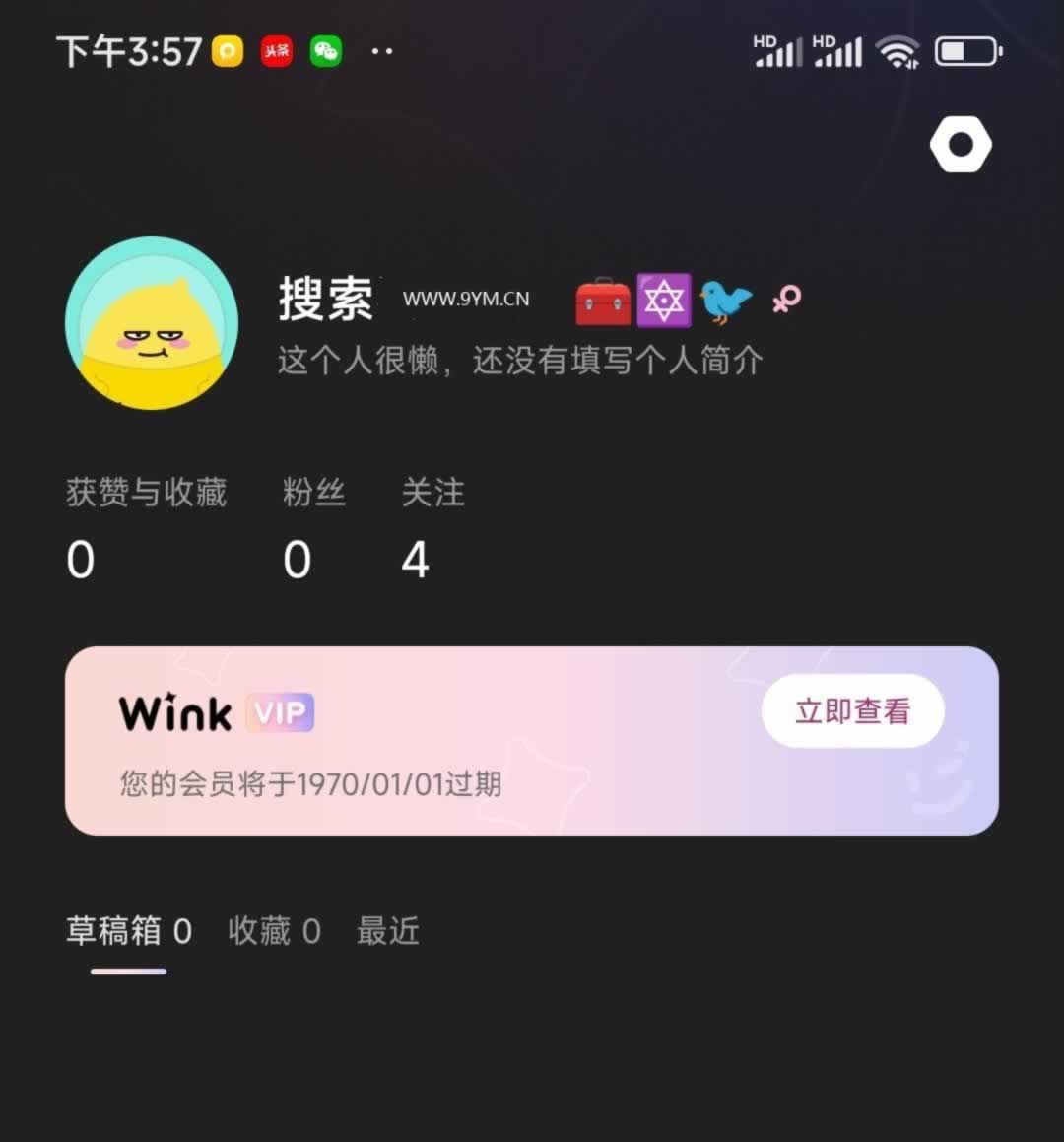Select the 最近 tab
This screenshot has height=1142, width=1064.
tap(387, 931)
